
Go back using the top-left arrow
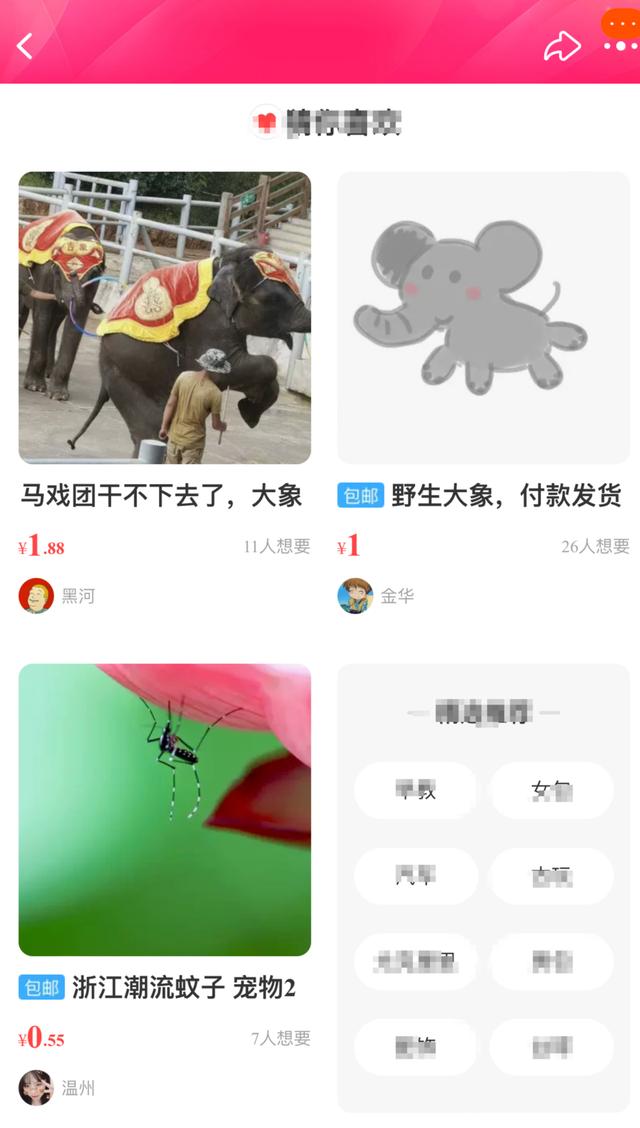[x=25, y=45]
